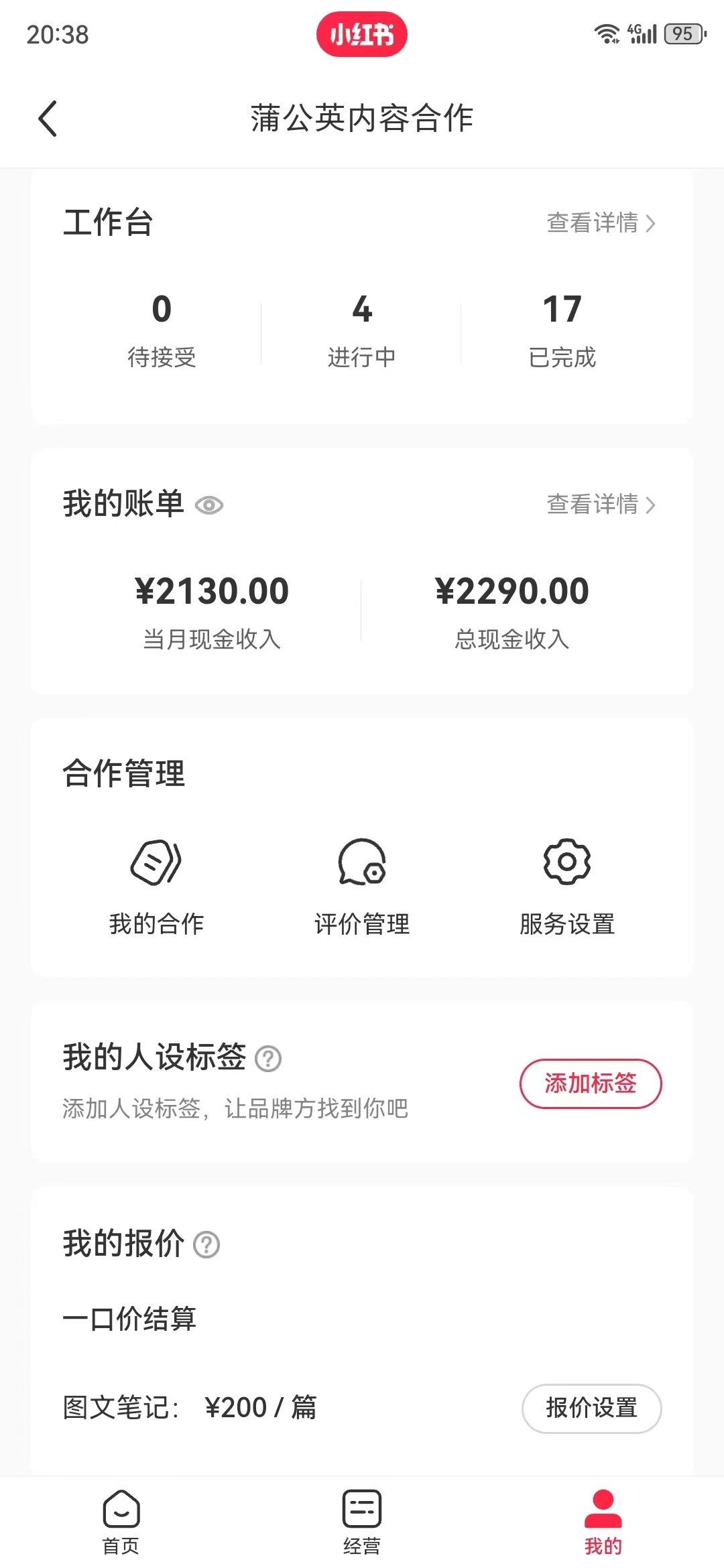Open 已完成 collaborations list

click(562, 330)
